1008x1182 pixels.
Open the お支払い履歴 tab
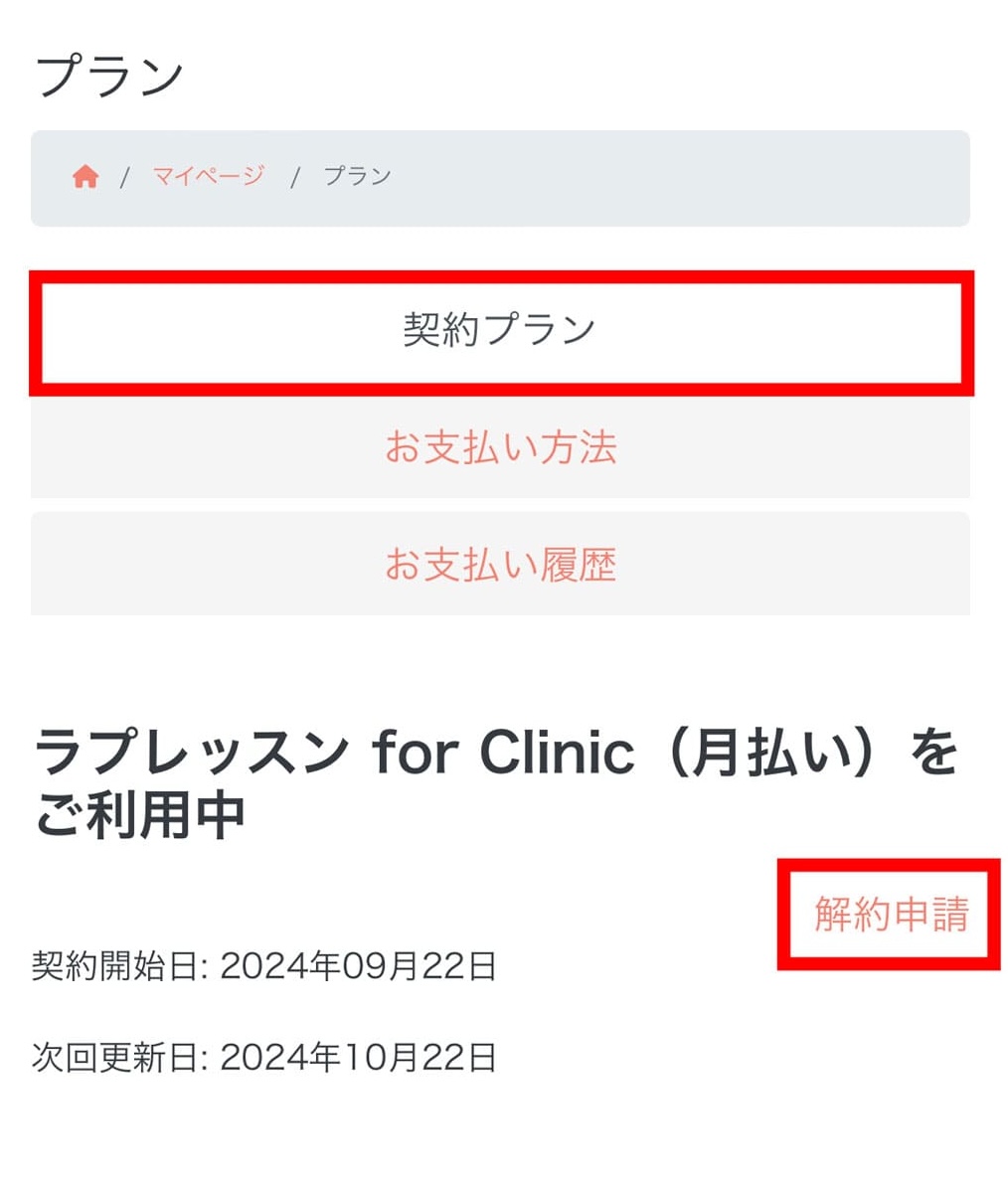[x=500, y=564]
